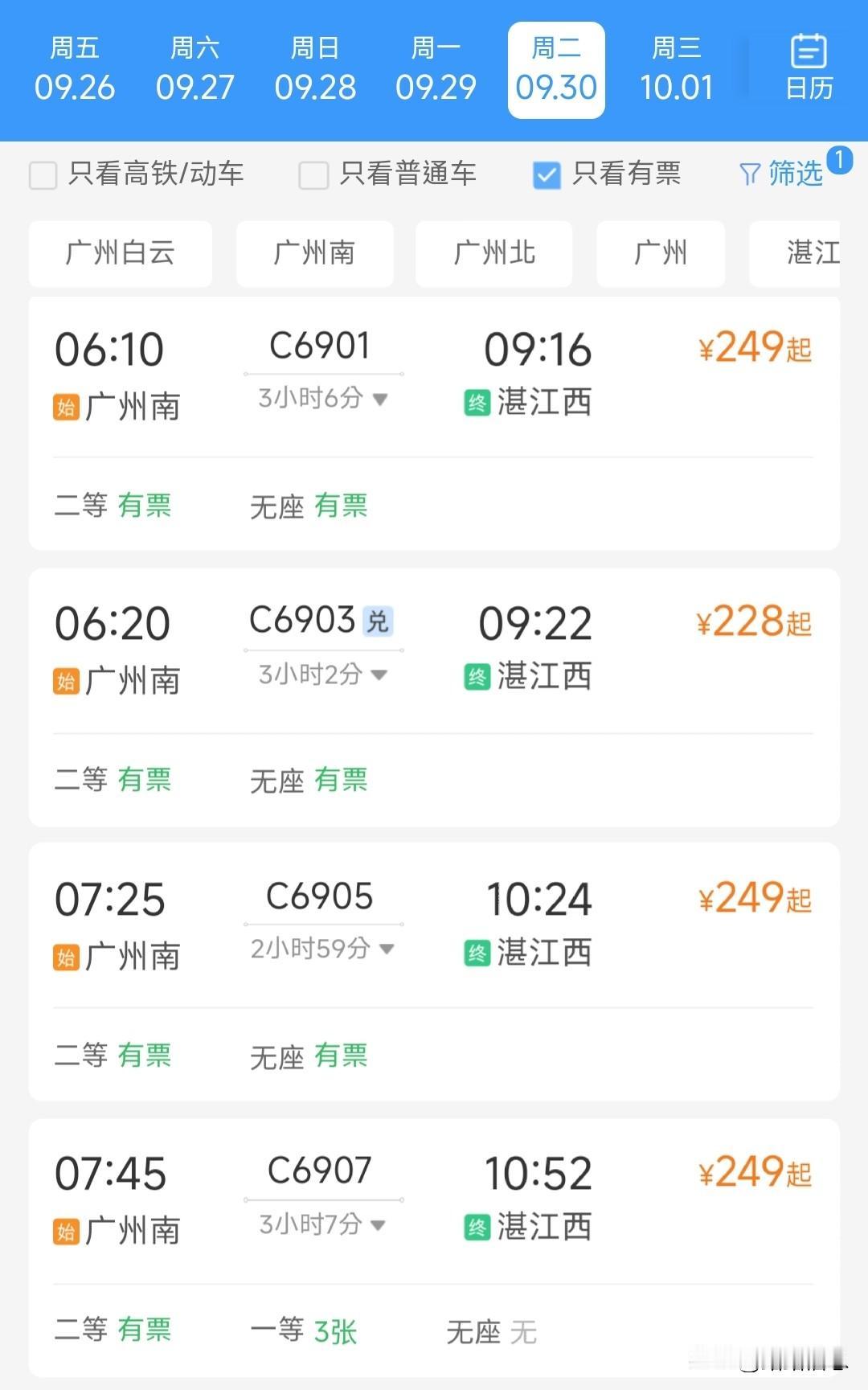Screen dimensions: 868x1390
Task: Open train C6901 departing 06:10
Action: 434,423
